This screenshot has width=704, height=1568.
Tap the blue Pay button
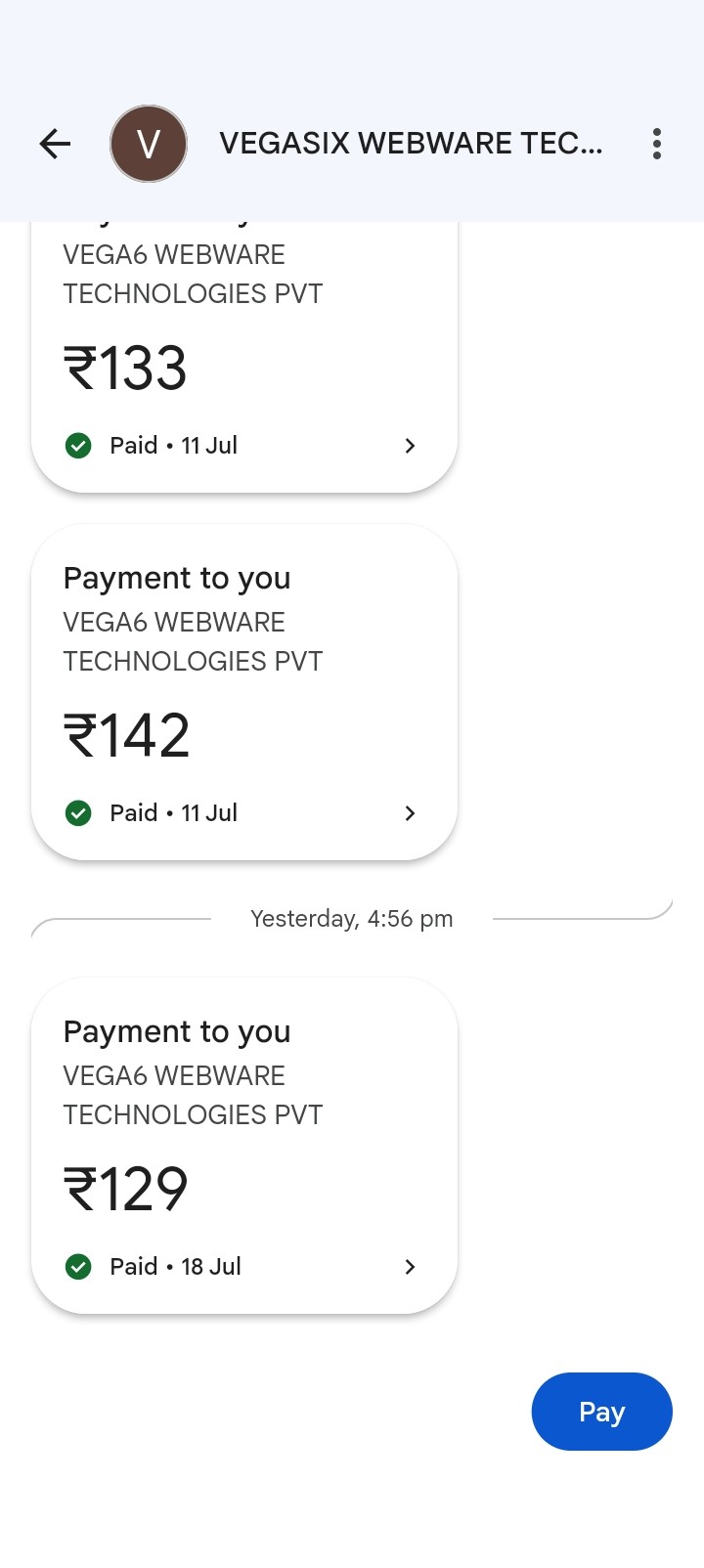(x=601, y=1412)
